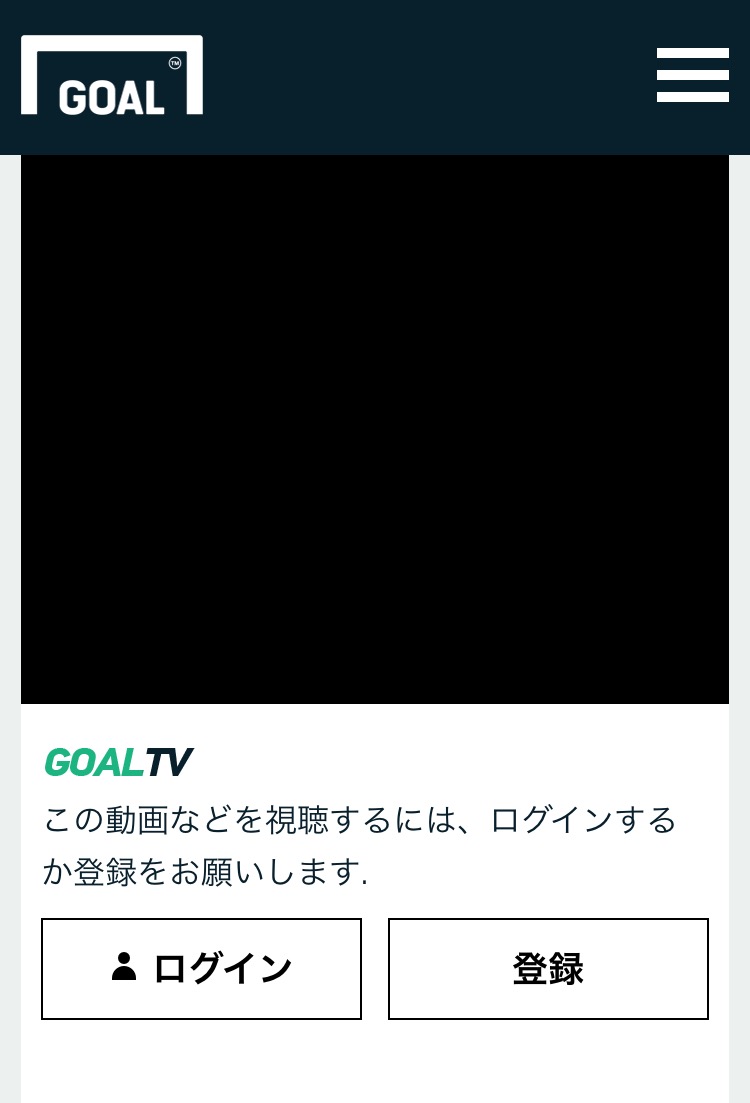
Task: Select the 登録 register button
Action: click(548, 968)
